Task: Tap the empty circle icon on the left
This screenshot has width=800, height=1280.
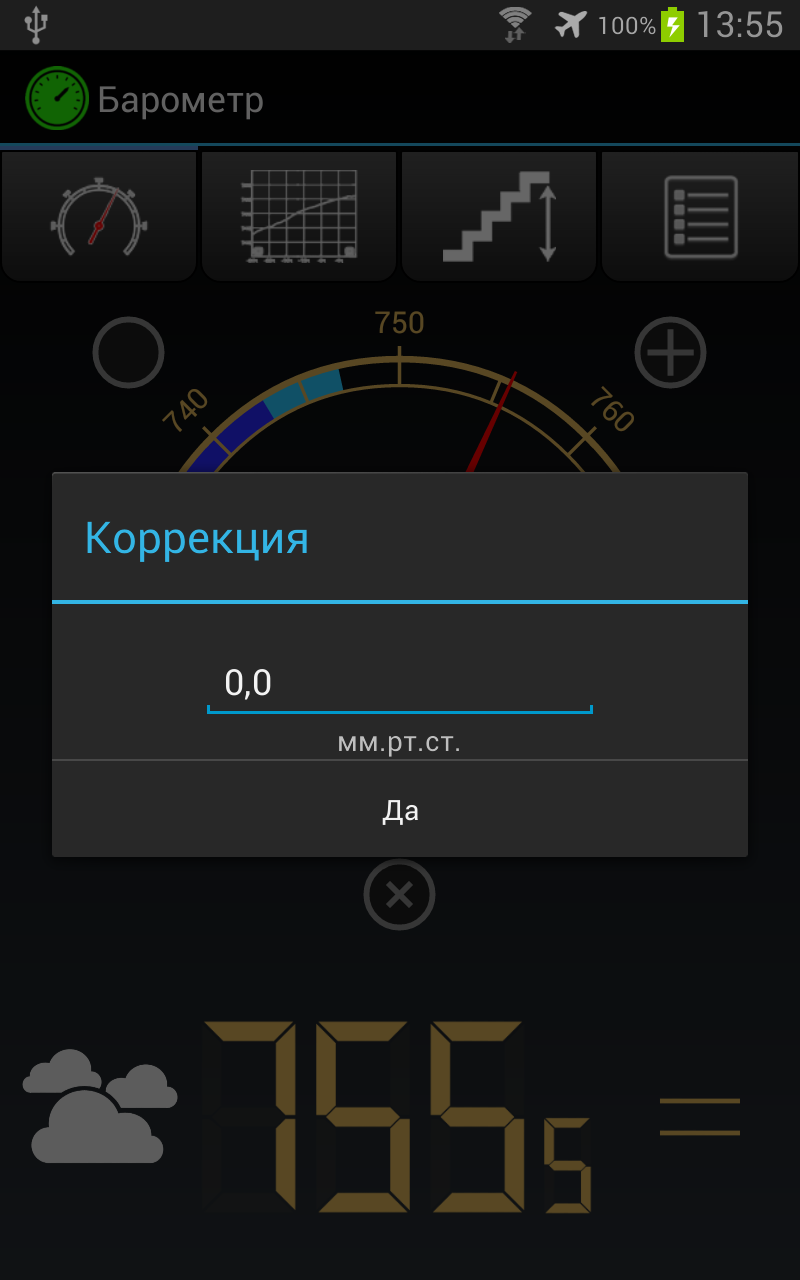Action: pyautogui.click(x=129, y=352)
